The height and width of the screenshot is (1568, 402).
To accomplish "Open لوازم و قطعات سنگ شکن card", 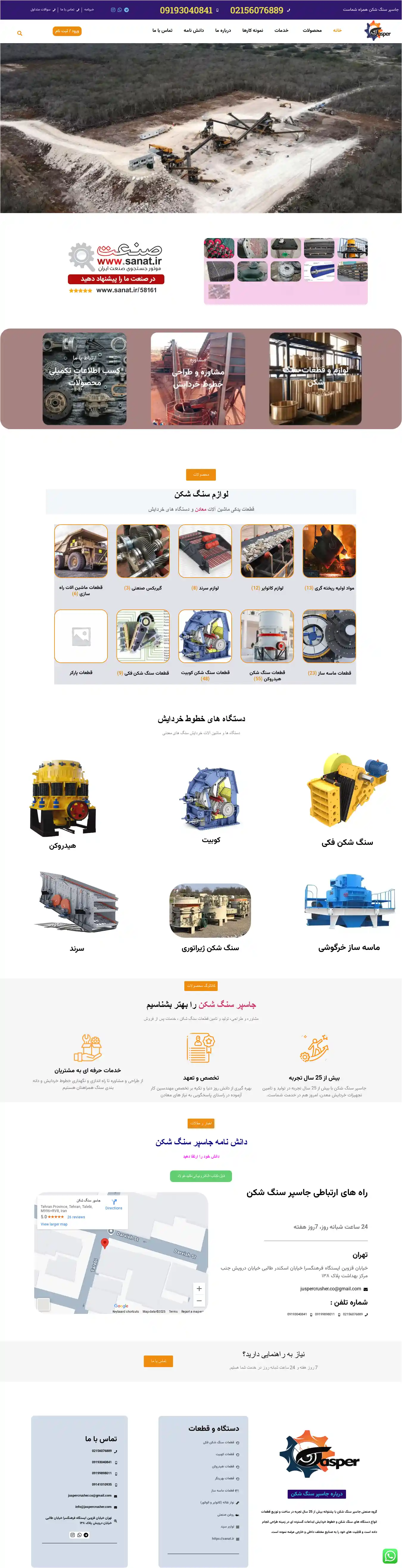I will (315, 379).
